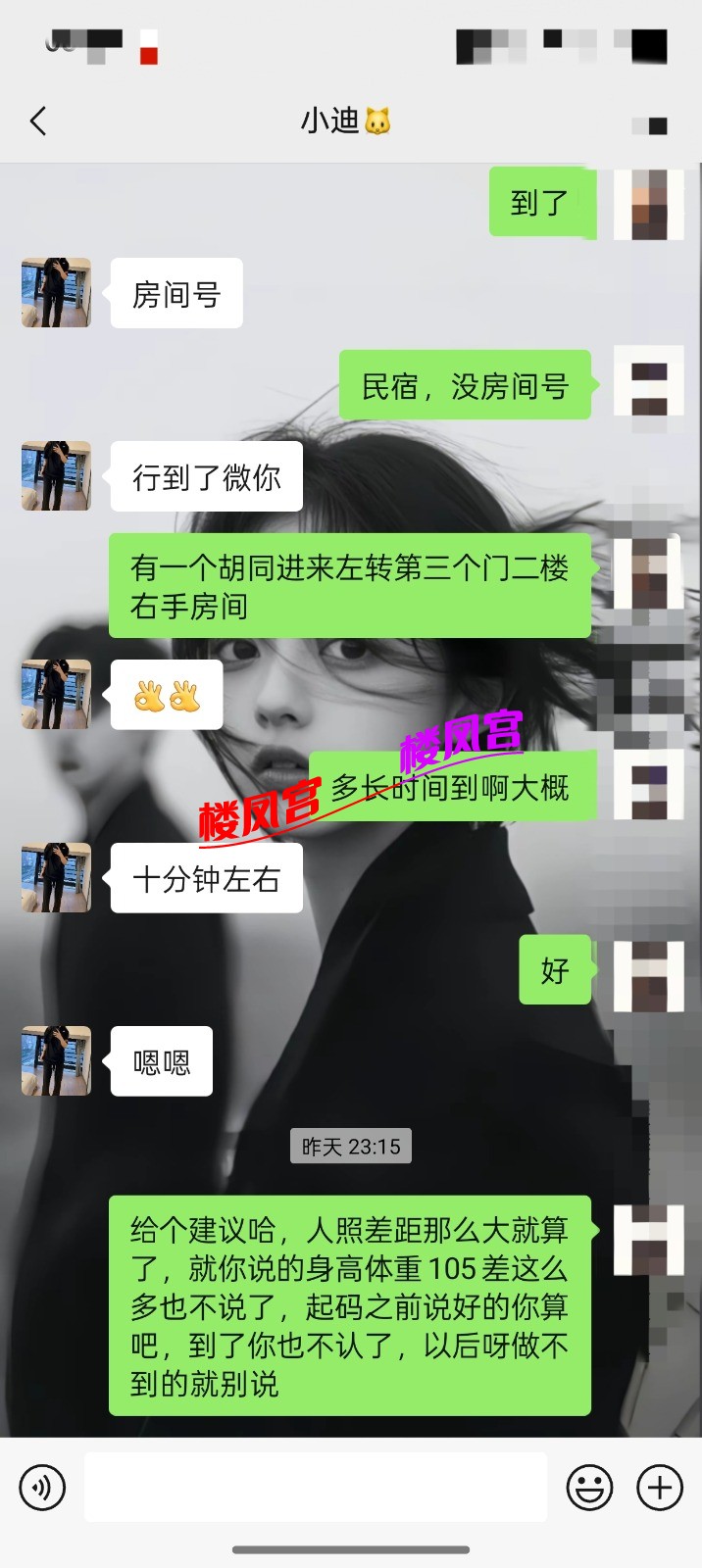Open contact avatar beside 房间号 message
Screen dimensions: 702x1568
point(57,293)
